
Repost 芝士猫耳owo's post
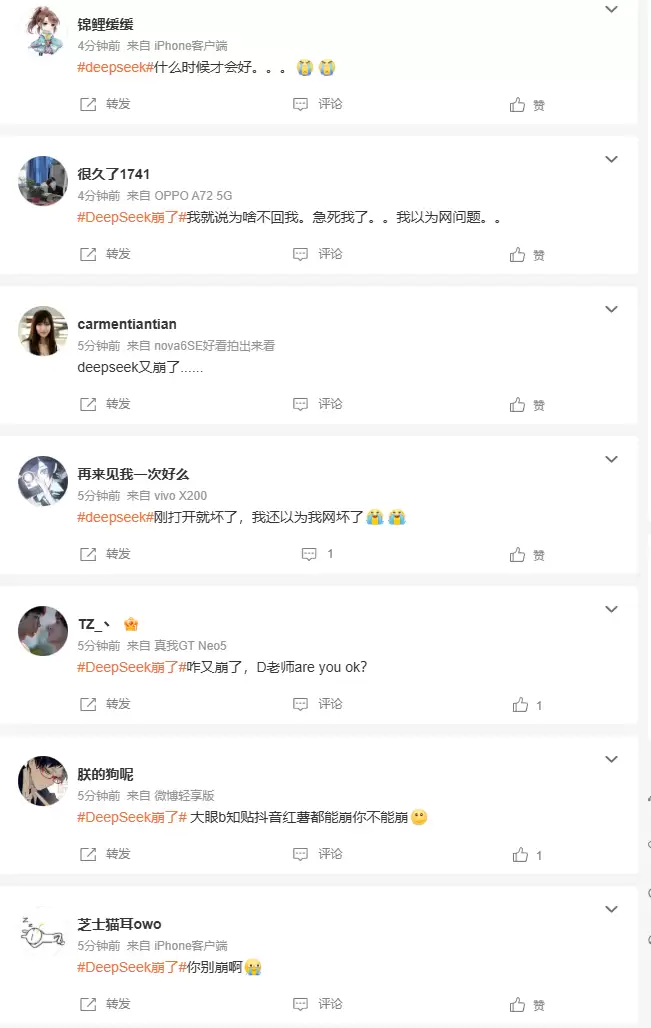tap(105, 1004)
